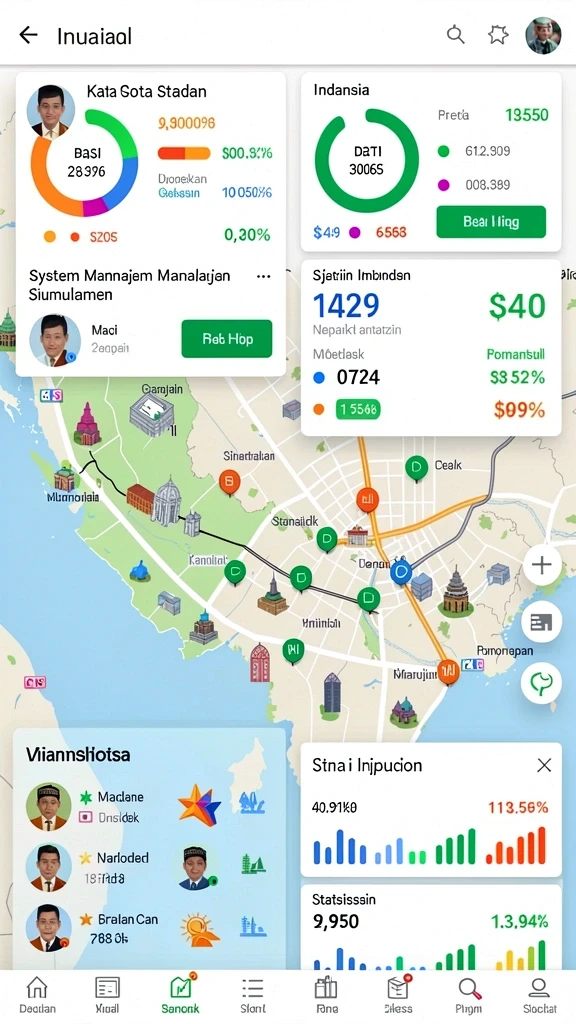Open the Fana tab
This screenshot has height=1024, width=576.
(325, 996)
